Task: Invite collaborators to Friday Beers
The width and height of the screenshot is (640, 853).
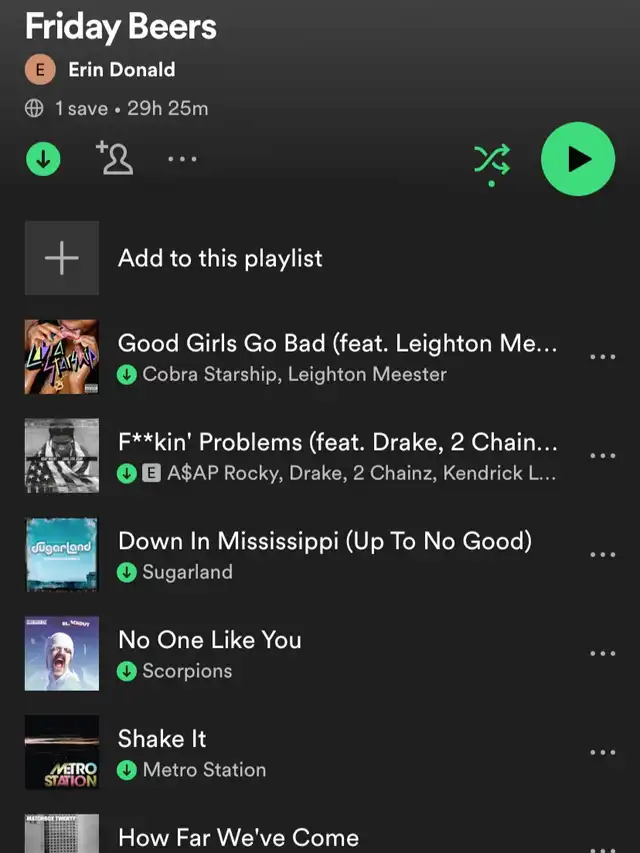Action: click(x=114, y=158)
